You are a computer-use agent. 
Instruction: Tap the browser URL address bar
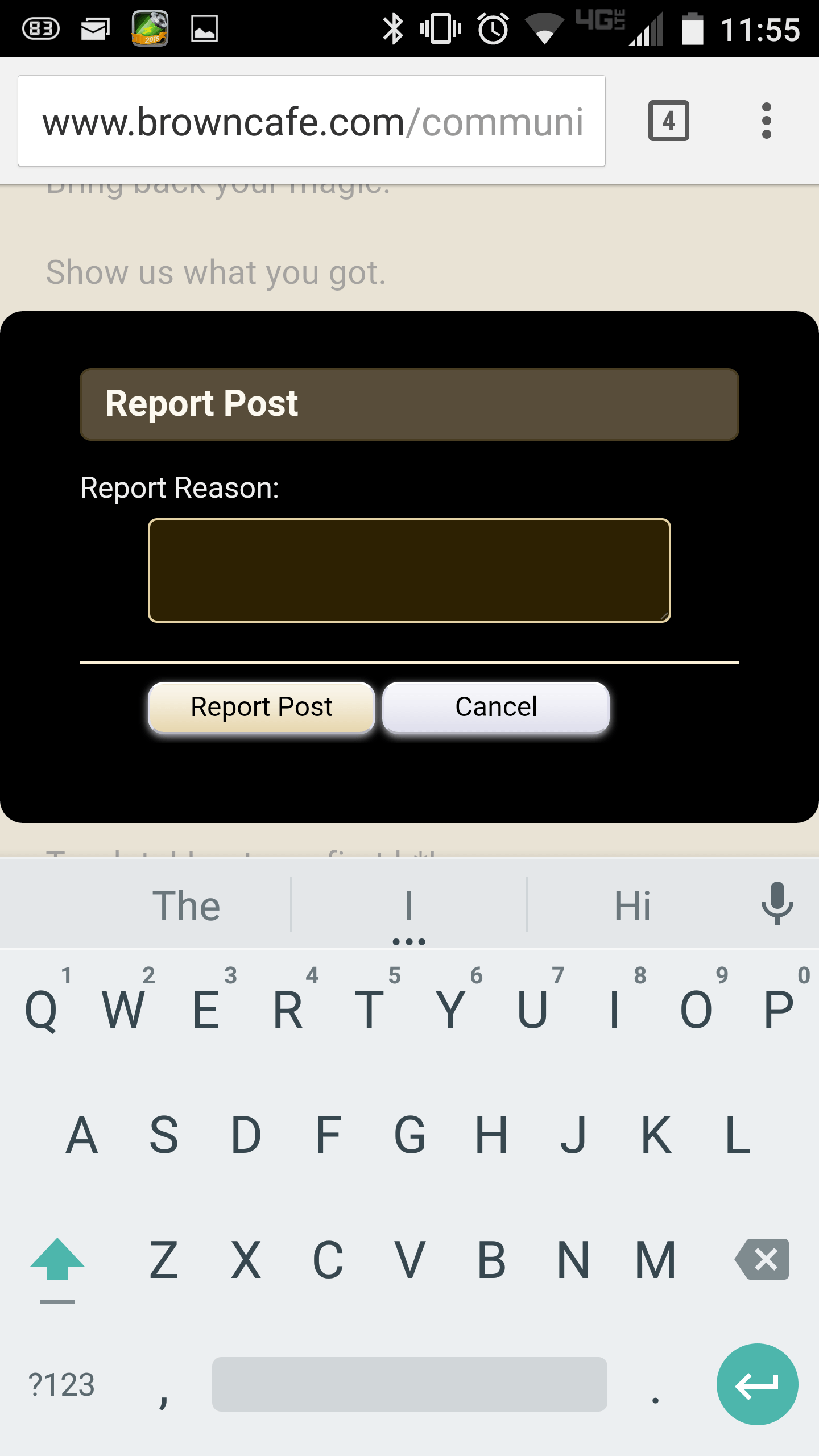click(x=312, y=121)
